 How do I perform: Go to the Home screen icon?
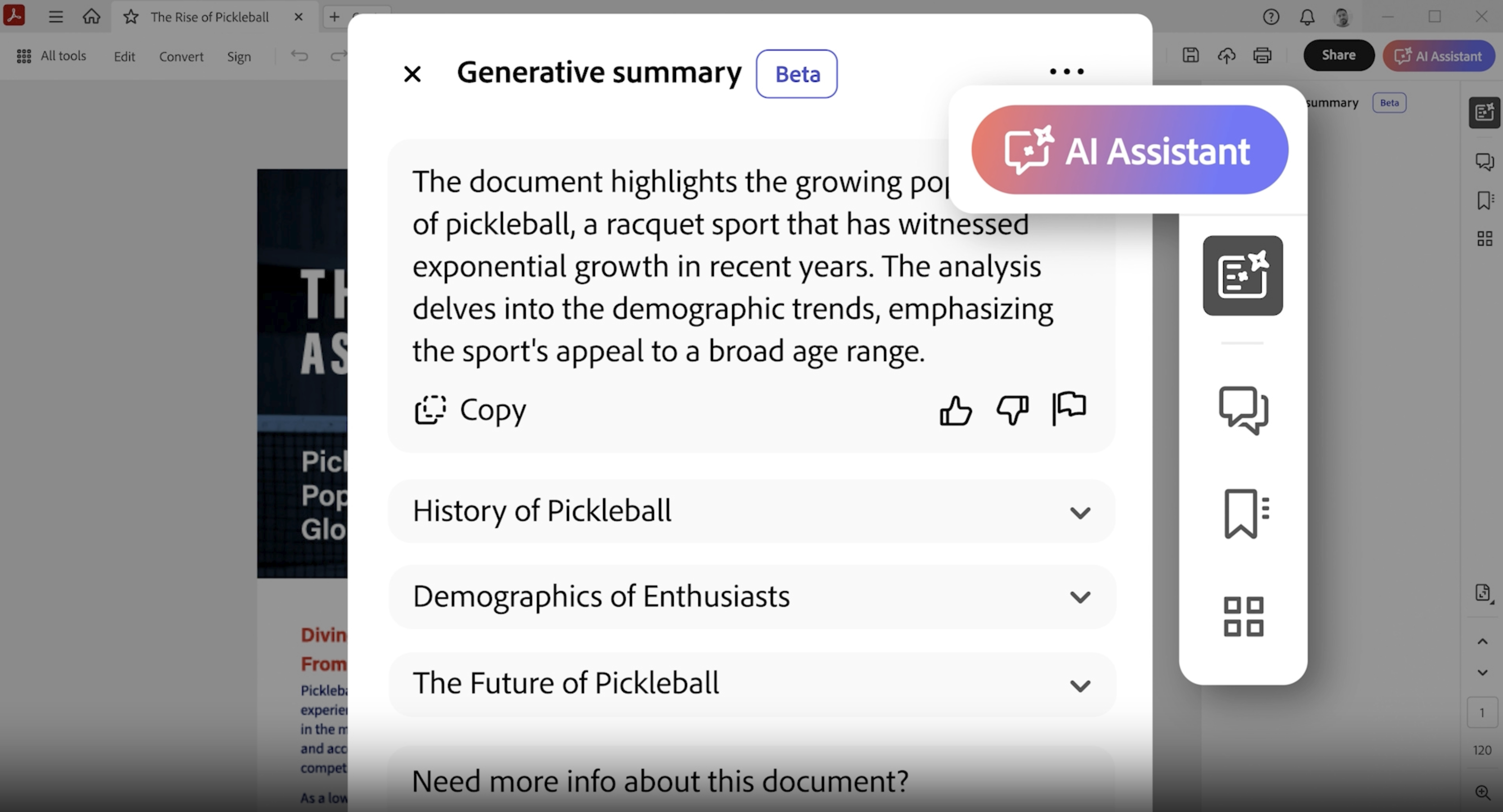pyautogui.click(x=91, y=16)
